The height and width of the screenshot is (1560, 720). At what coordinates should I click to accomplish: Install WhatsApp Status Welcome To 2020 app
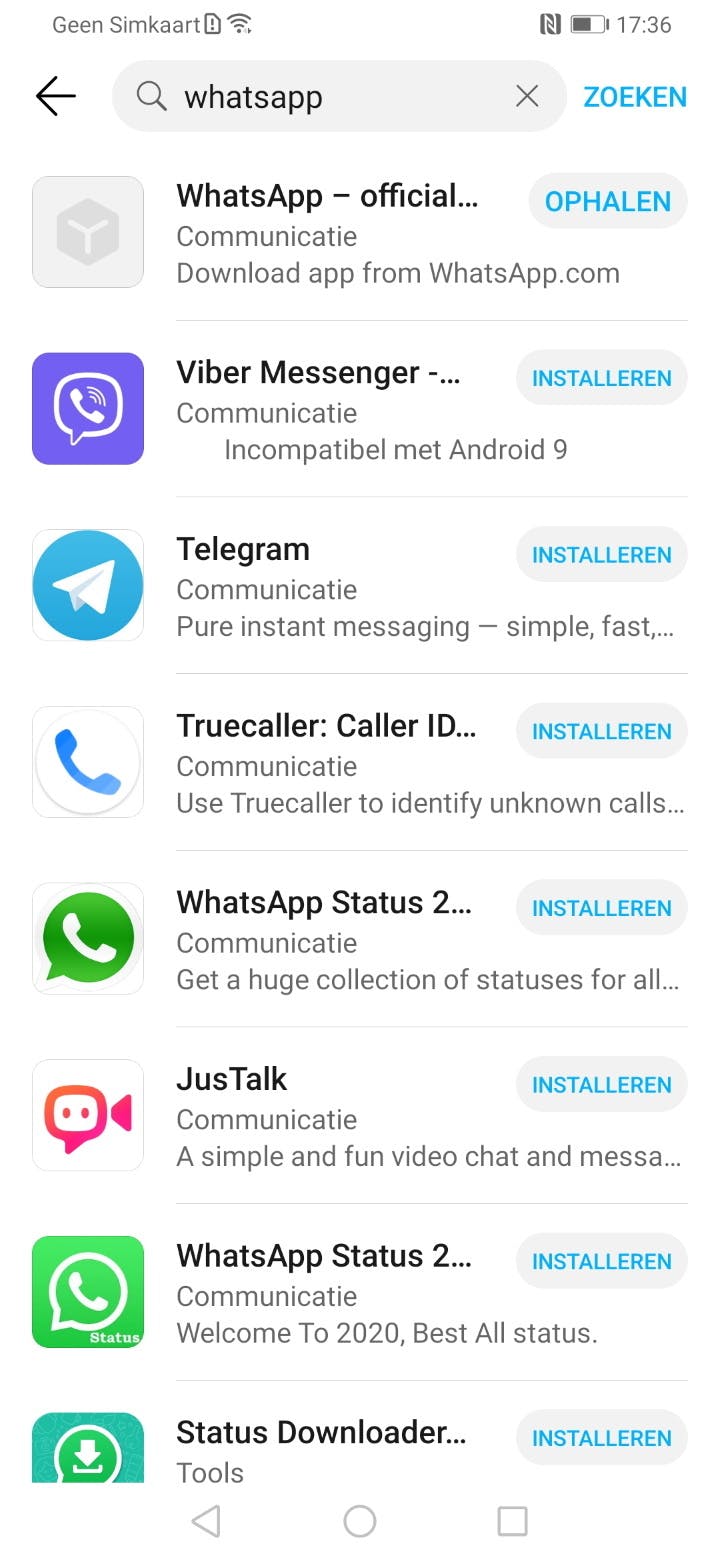[601, 1262]
